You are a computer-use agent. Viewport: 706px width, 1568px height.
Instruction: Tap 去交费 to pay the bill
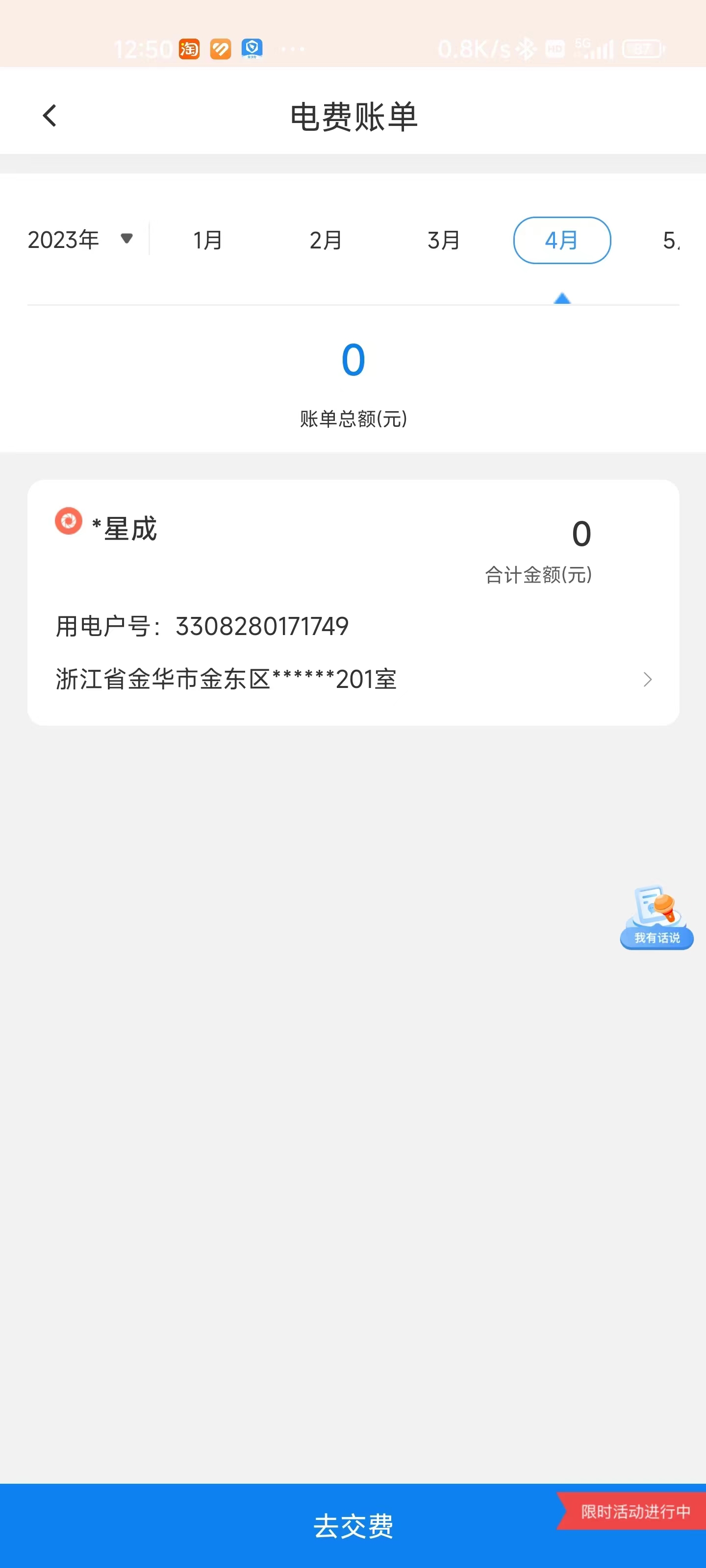tap(353, 1525)
